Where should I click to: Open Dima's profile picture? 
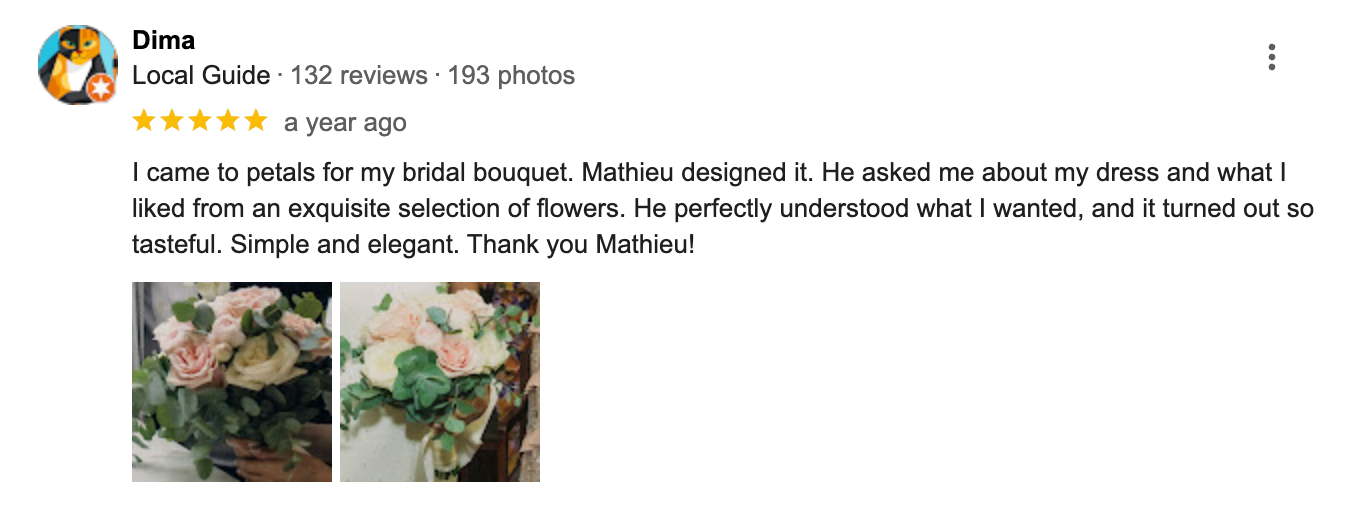coord(77,65)
